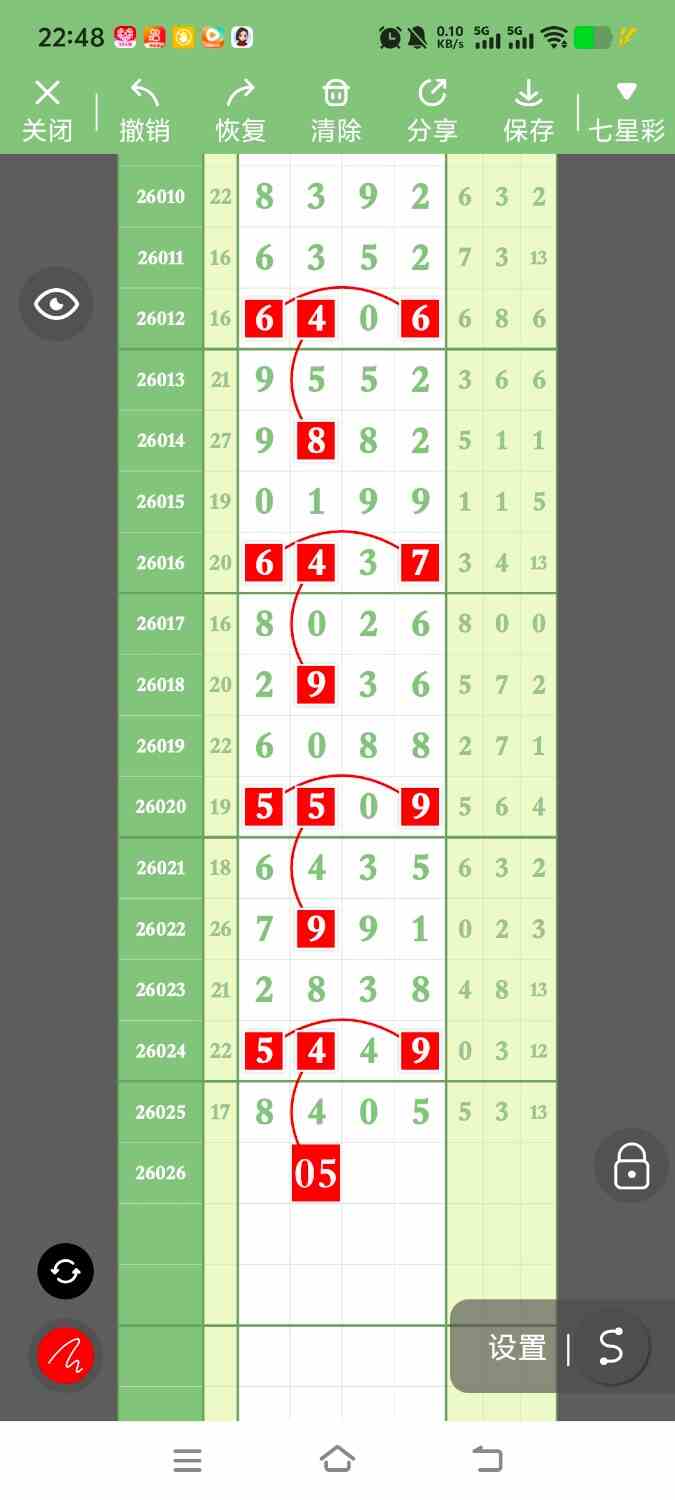675x1500 pixels.
Task: Toggle visibility with the eye icon
Action: coord(56,304)
